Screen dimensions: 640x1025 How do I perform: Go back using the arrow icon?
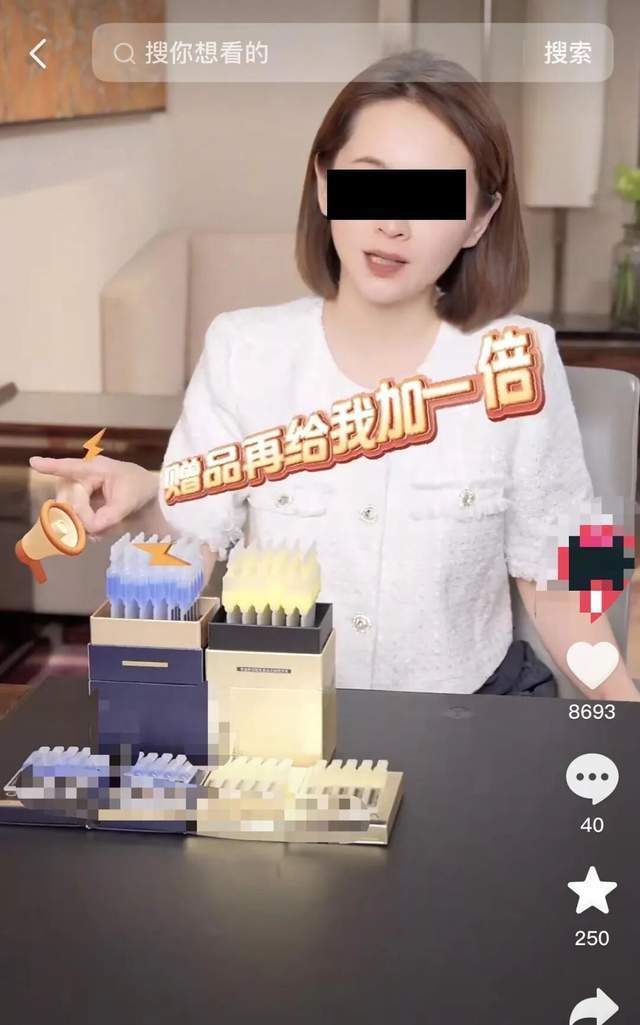(38, 54)
